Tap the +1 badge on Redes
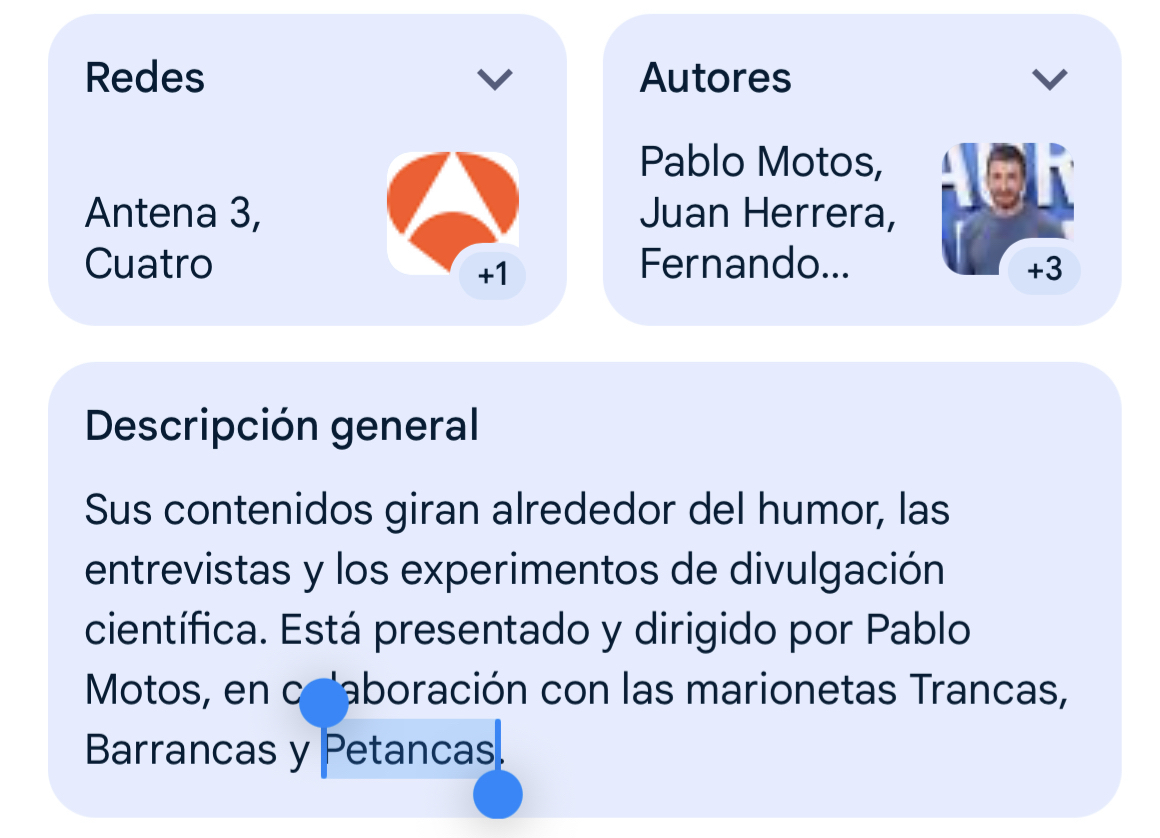Image resolution: width=1160 pixels, height=838 pixels. tap(493, 273)
